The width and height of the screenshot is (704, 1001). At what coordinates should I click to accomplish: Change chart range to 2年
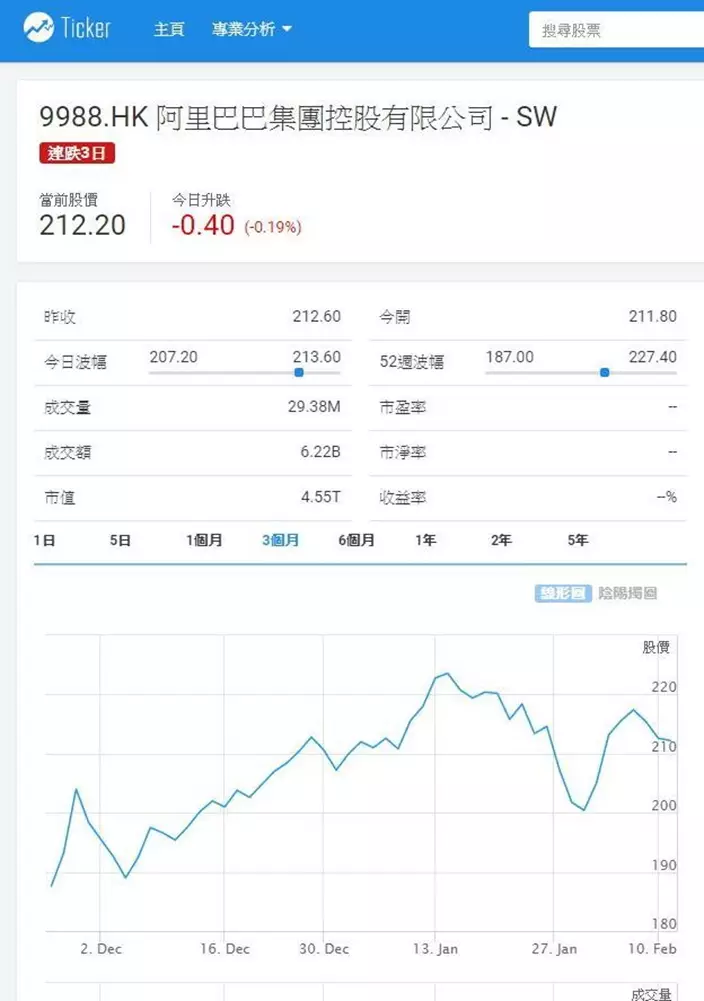501,540
